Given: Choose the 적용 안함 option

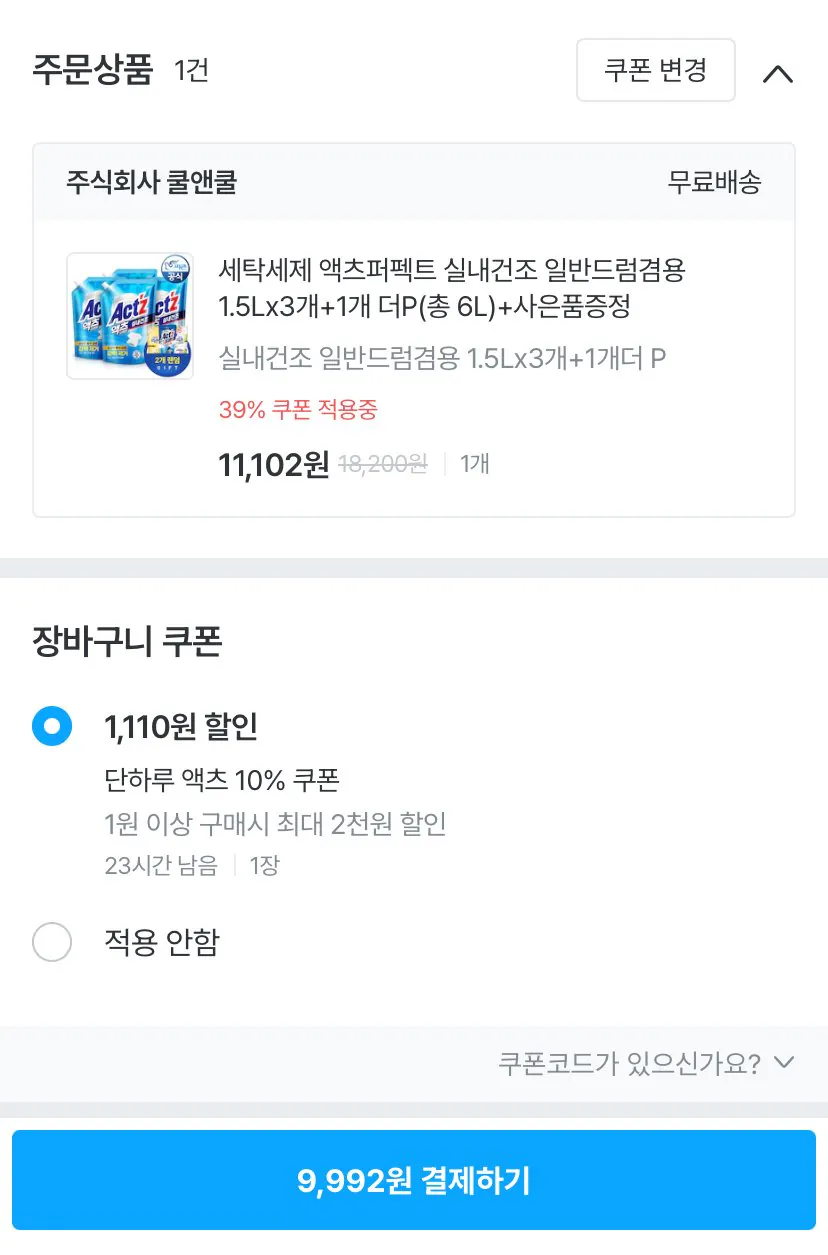Looking at the screenshot, I should [x=52, y=941].
